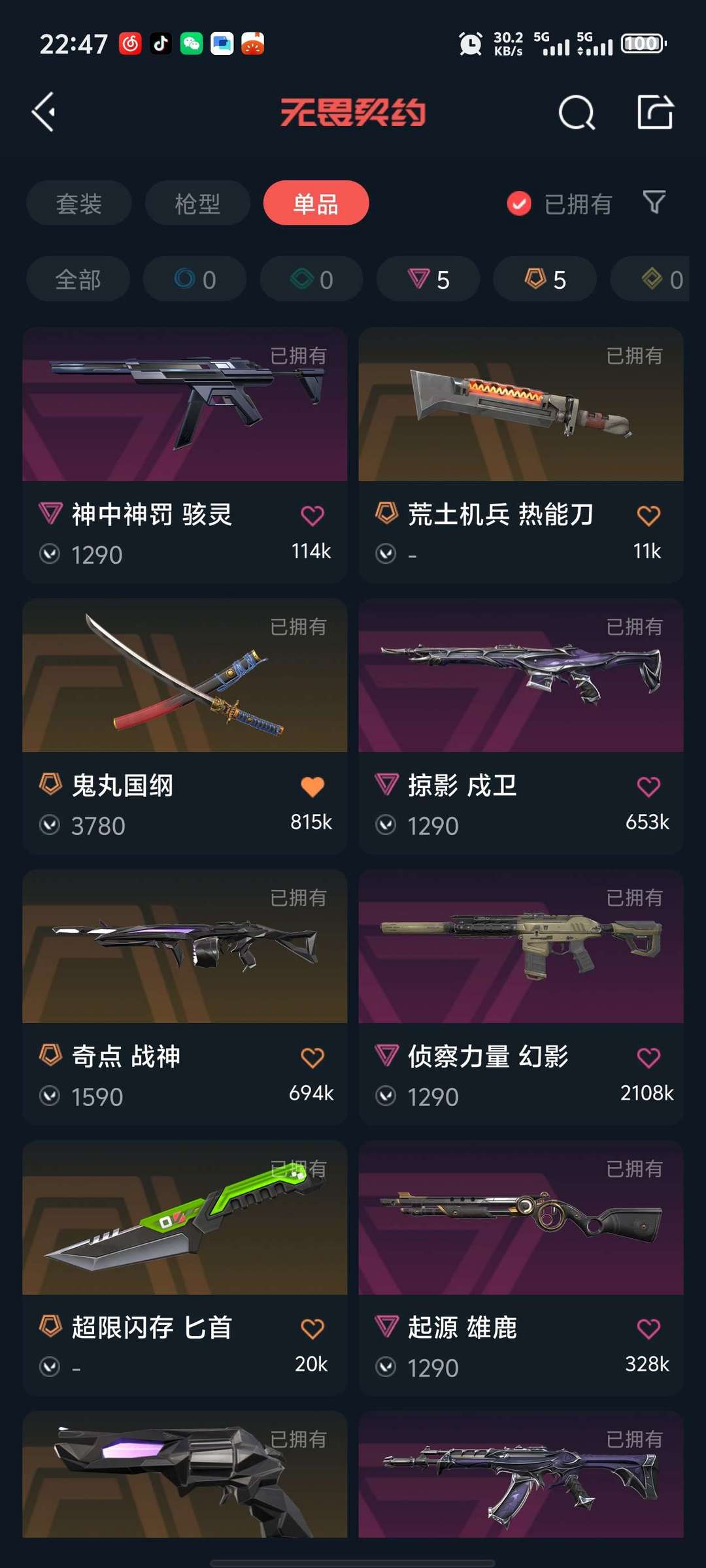Like the 荒土机兵 热能刀 skin

click(x=648, y=516)
